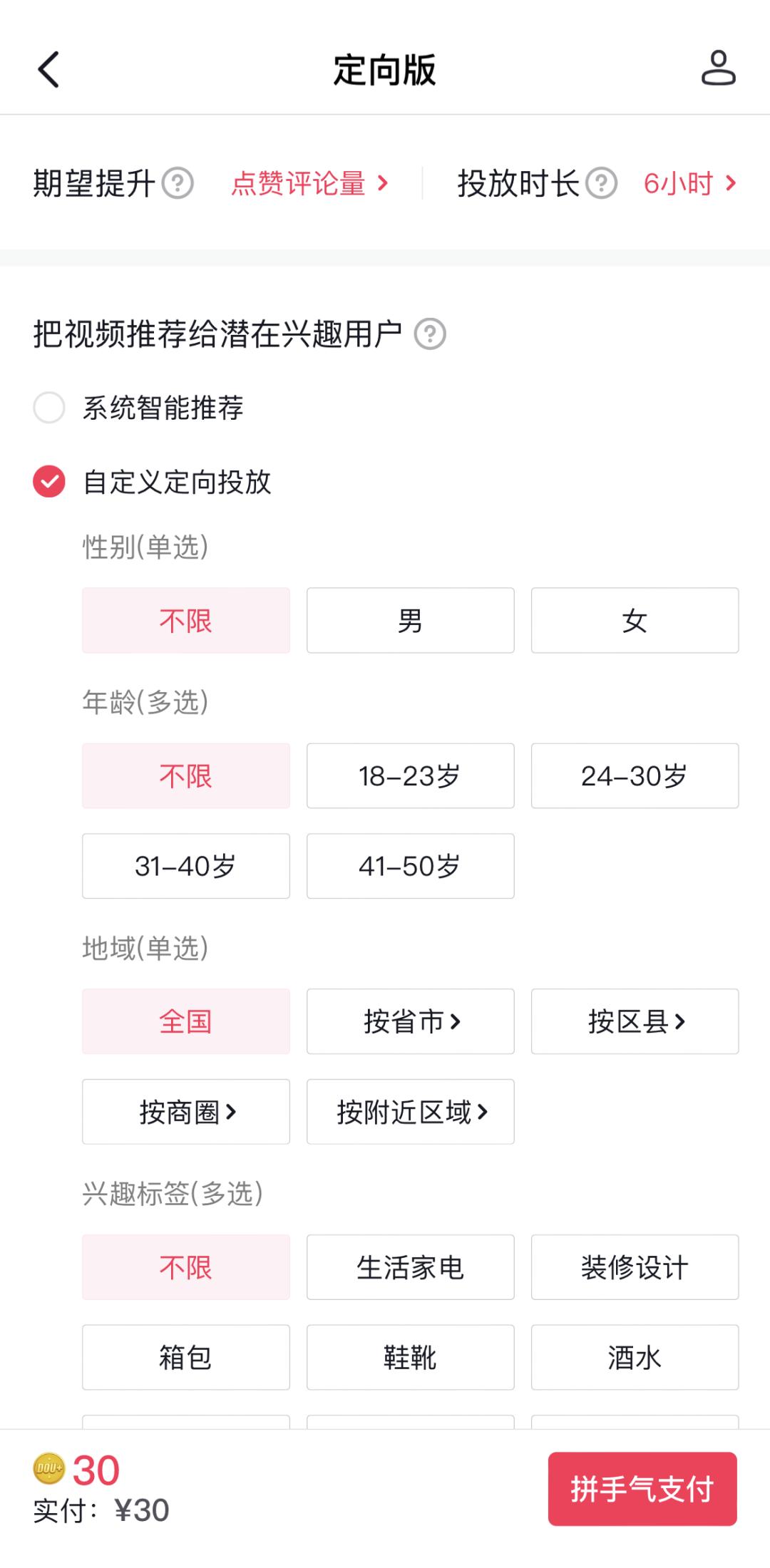Image resolution: width=770 pixels, height=1568 pixels.
Task: Select the 自定义定向投放 option
Action: (x=48, y=483)
